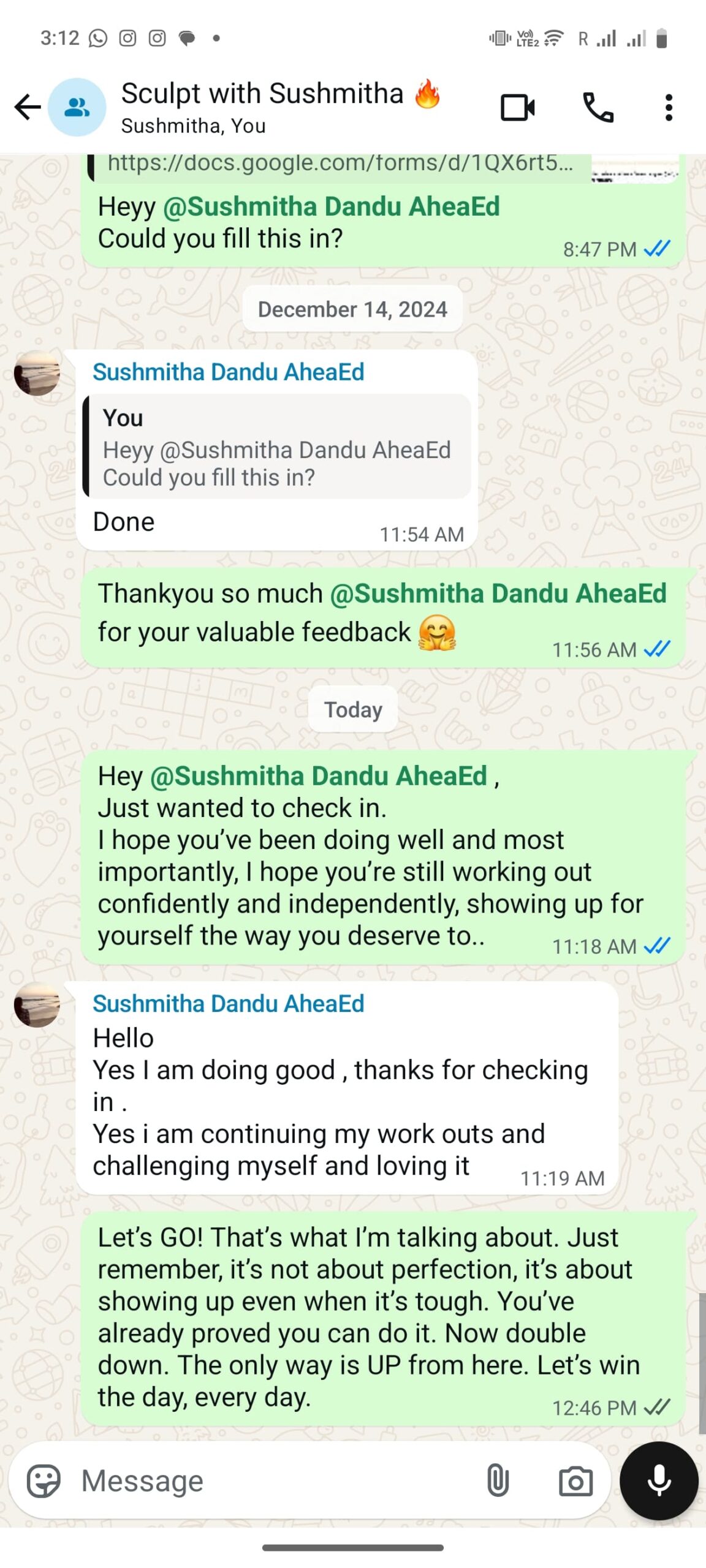View Sushmitha's avatar beside Hello message
Viewport: 706px width, 1568px height.
37,1005
